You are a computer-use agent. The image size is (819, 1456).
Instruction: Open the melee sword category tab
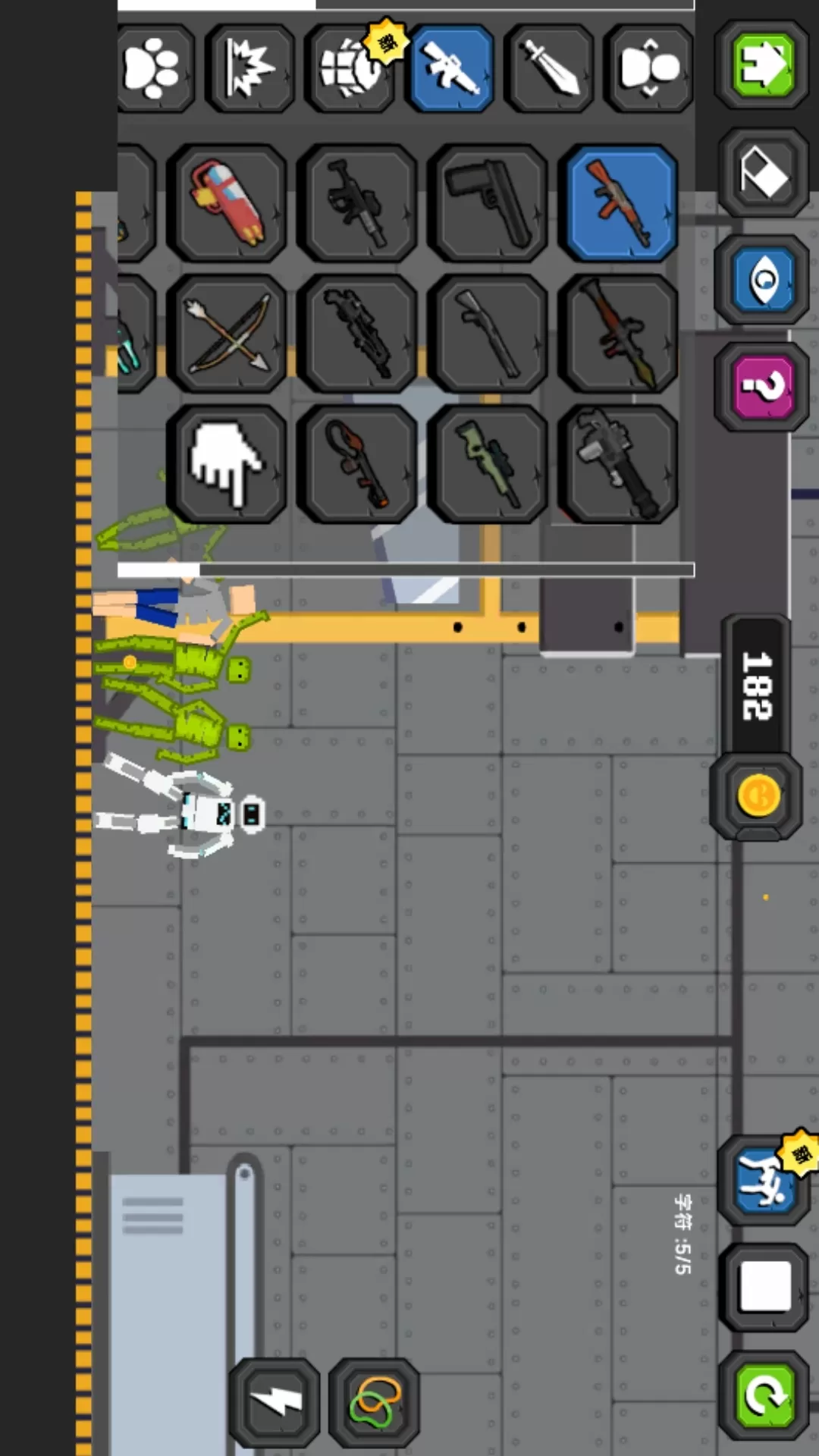coord(550,68)
